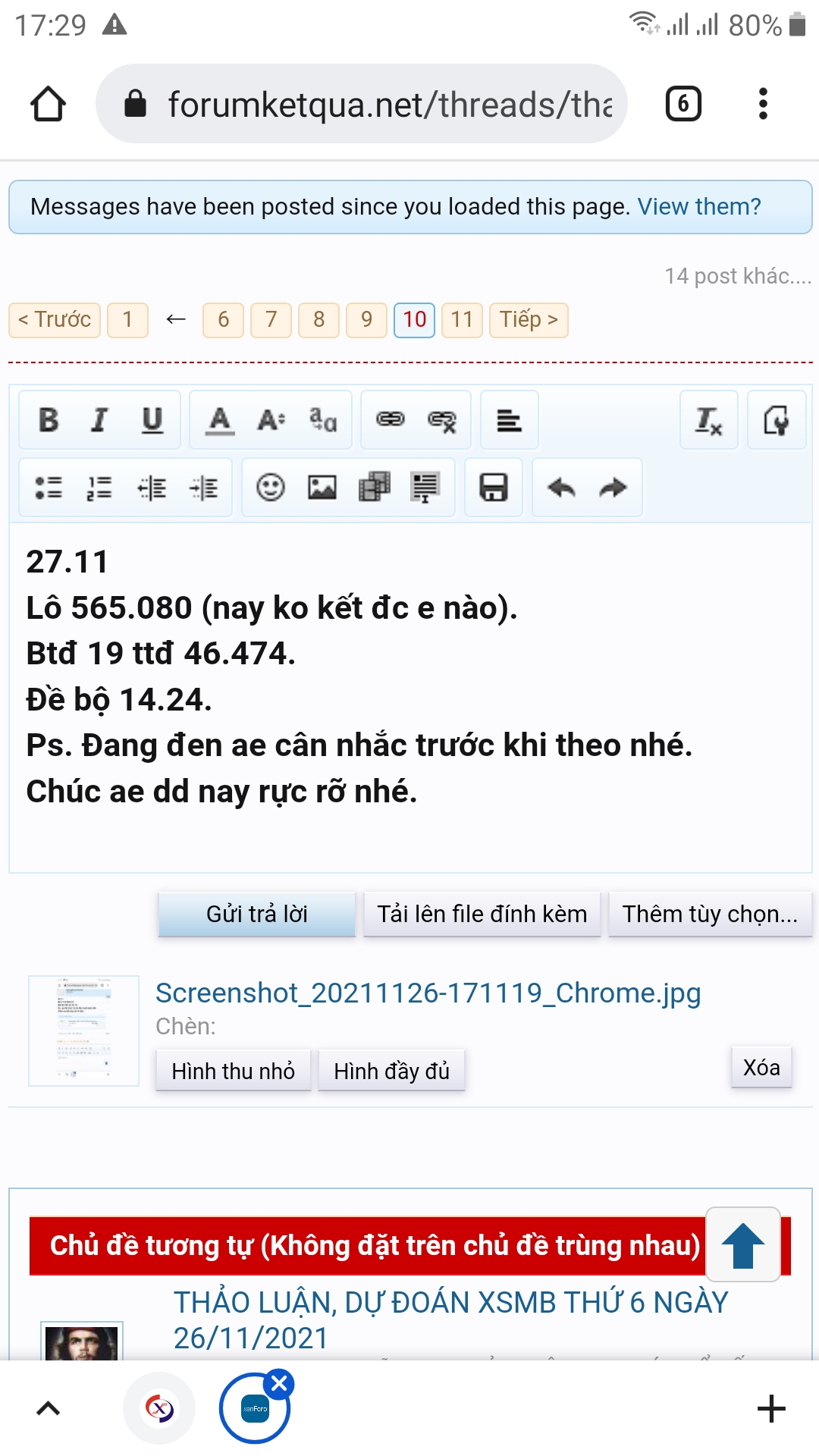819x1456 pixels.
Task: Insert a smiley emoji
Action: pos(271,487)
